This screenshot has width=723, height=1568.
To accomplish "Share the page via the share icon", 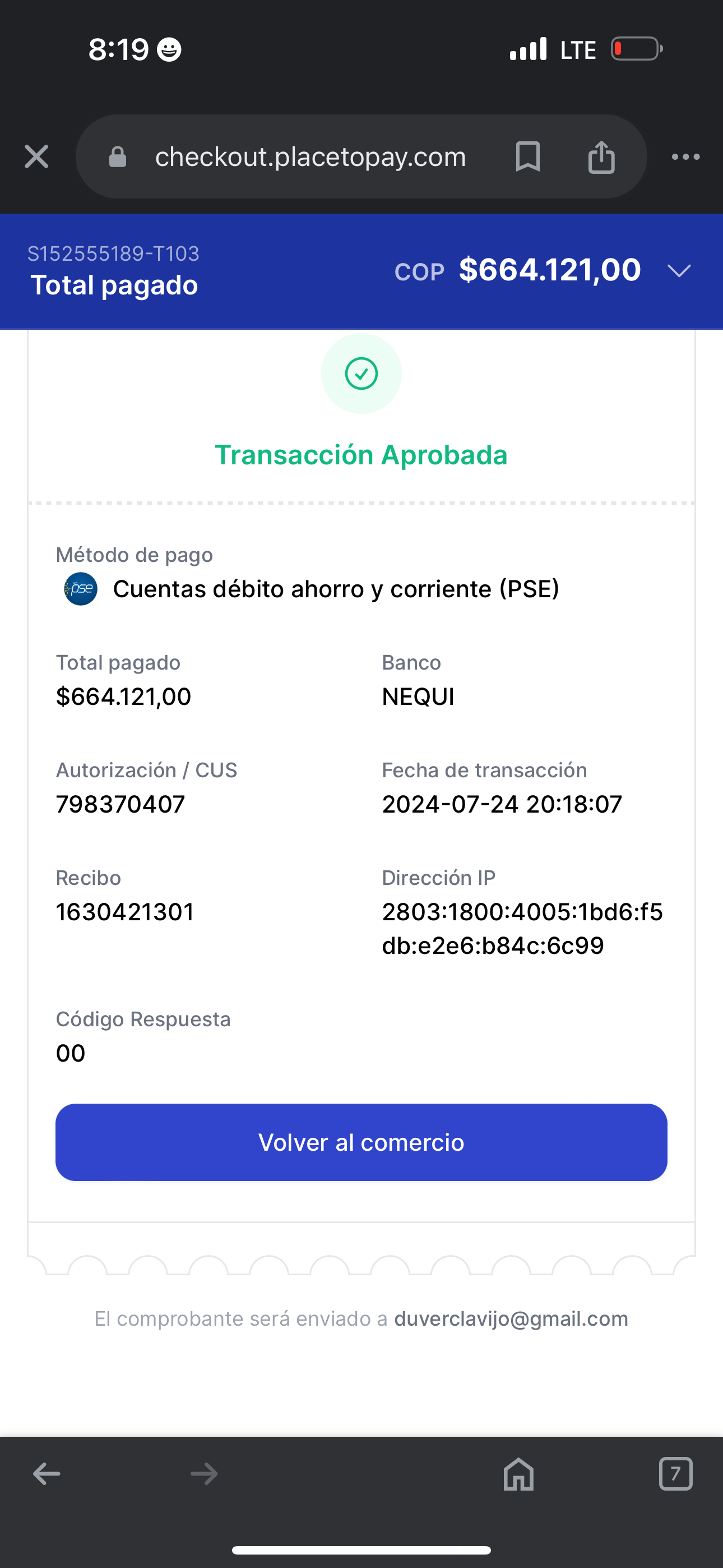I will point(601,157).
